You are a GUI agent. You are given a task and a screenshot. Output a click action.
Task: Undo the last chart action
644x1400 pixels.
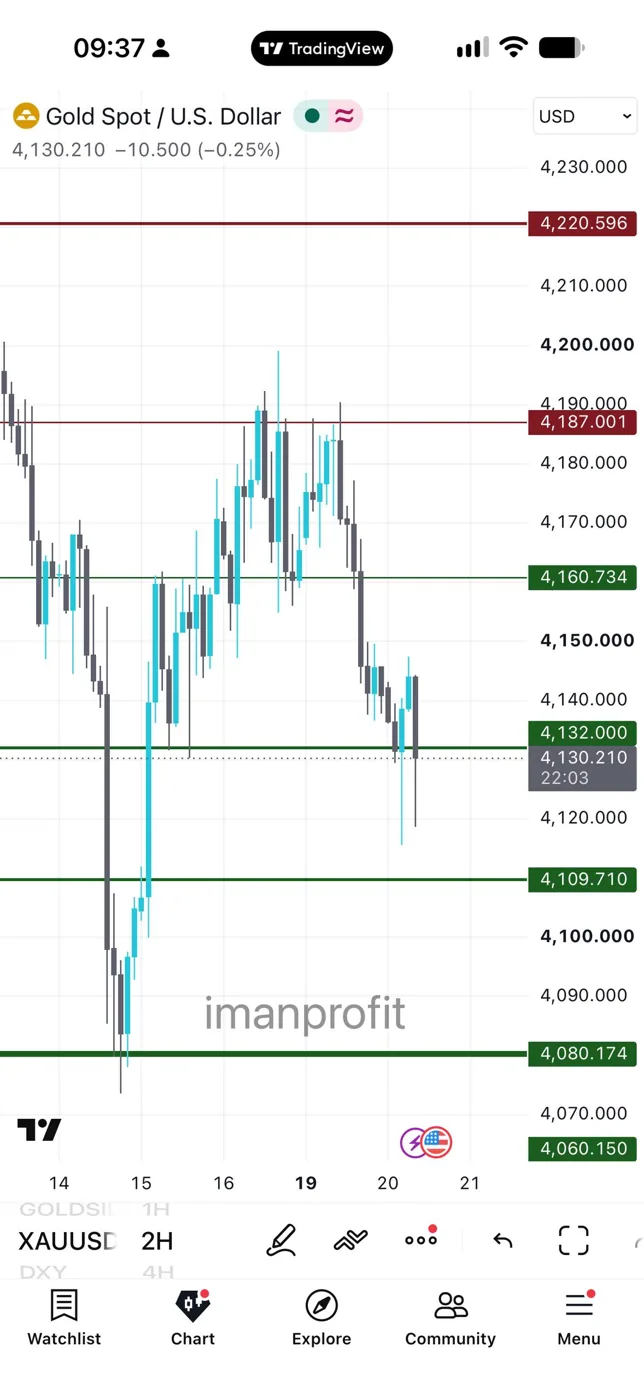tap(503, 1241)
